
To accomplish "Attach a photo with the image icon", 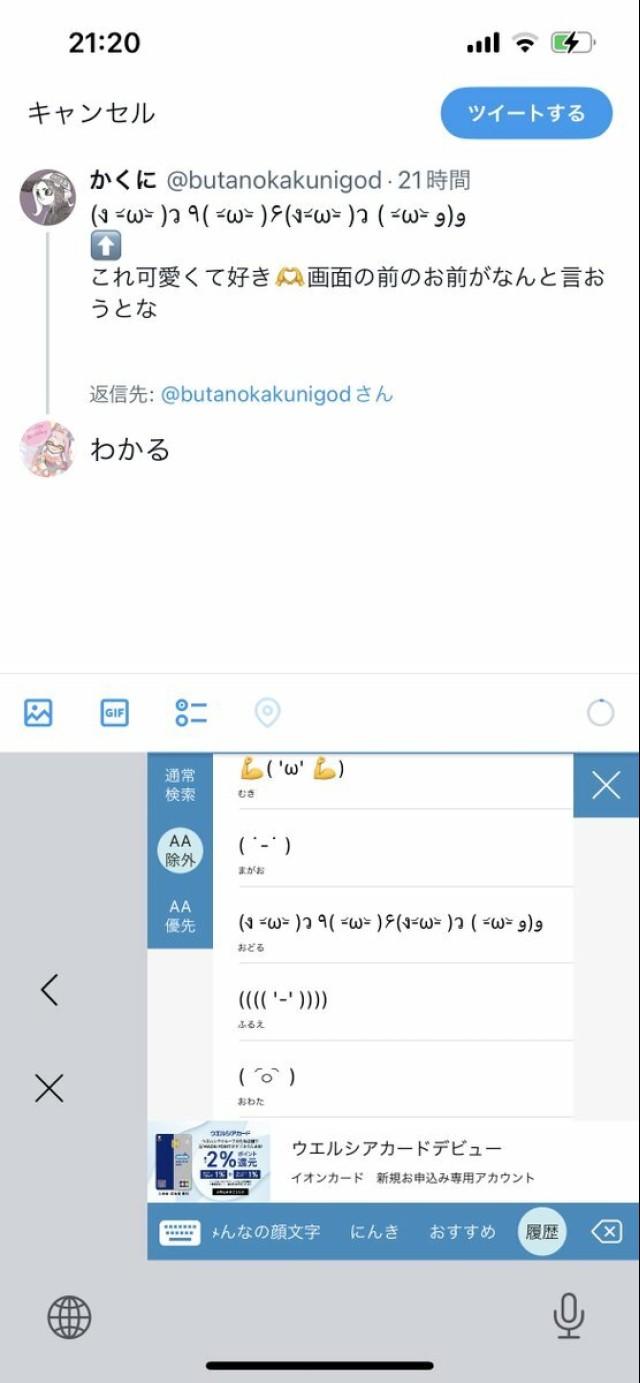I will click(38, 713).
